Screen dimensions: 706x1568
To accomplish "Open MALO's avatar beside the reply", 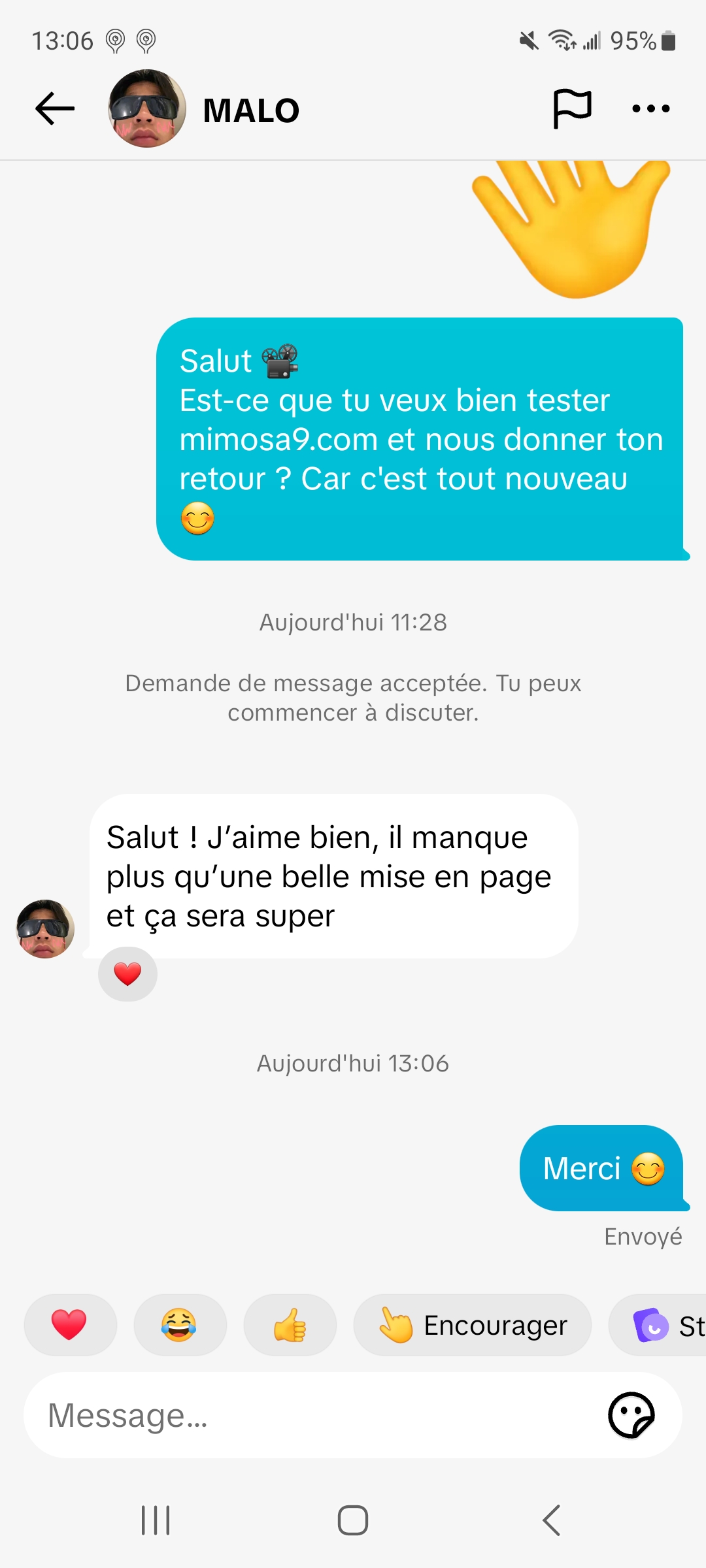I will (x=45, y=928).
